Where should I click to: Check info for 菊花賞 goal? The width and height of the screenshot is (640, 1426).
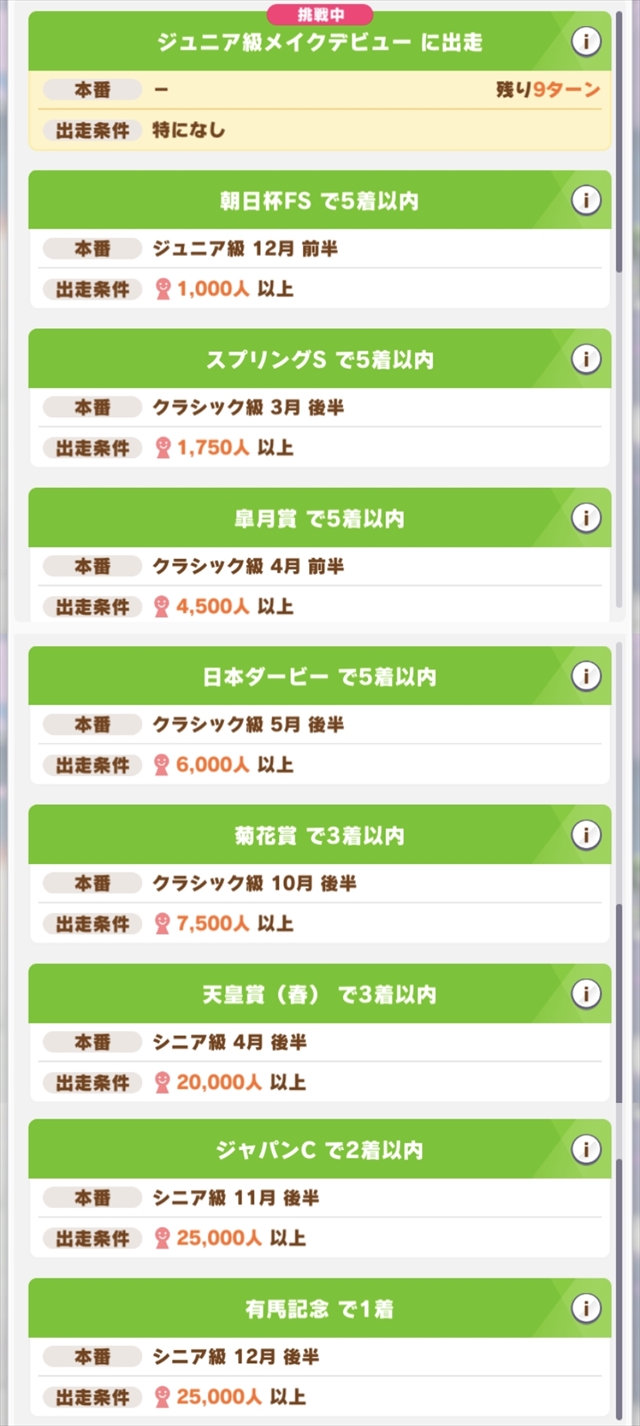(586, 835)
